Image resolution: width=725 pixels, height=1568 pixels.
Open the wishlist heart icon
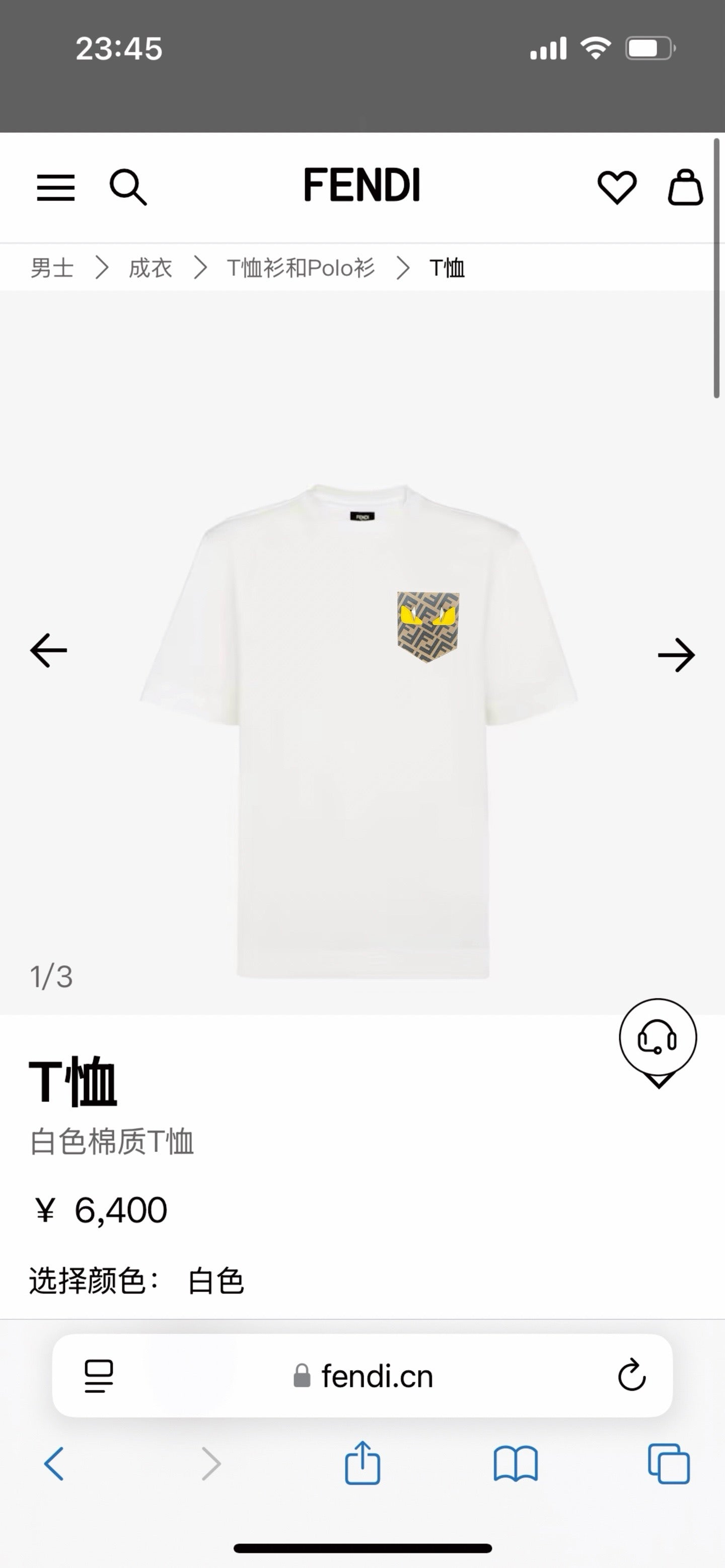[x=618, y=188]
